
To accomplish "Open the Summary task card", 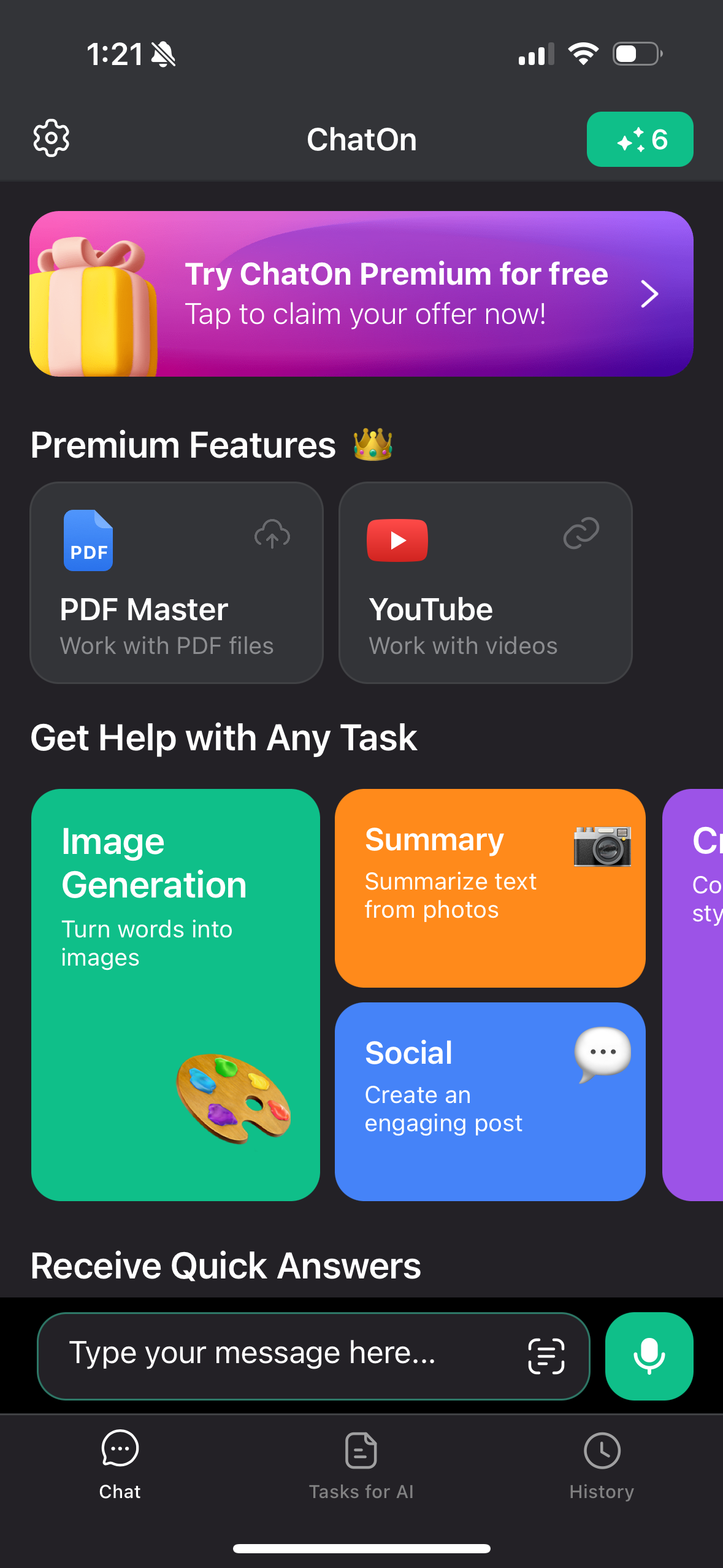I will tap(489, 888).
